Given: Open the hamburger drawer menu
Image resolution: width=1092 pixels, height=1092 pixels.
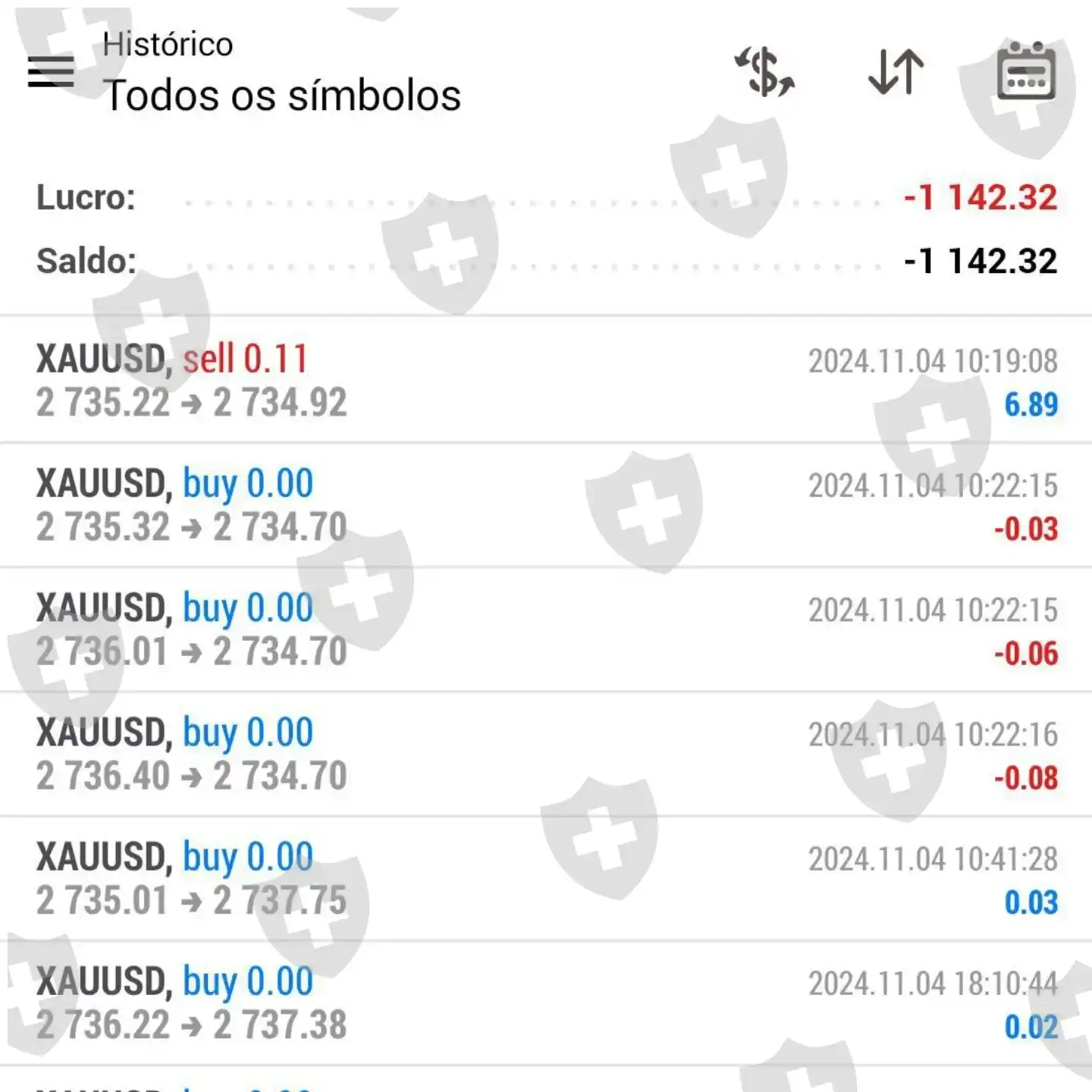Looking at the screenshot, I should (51, 72).
